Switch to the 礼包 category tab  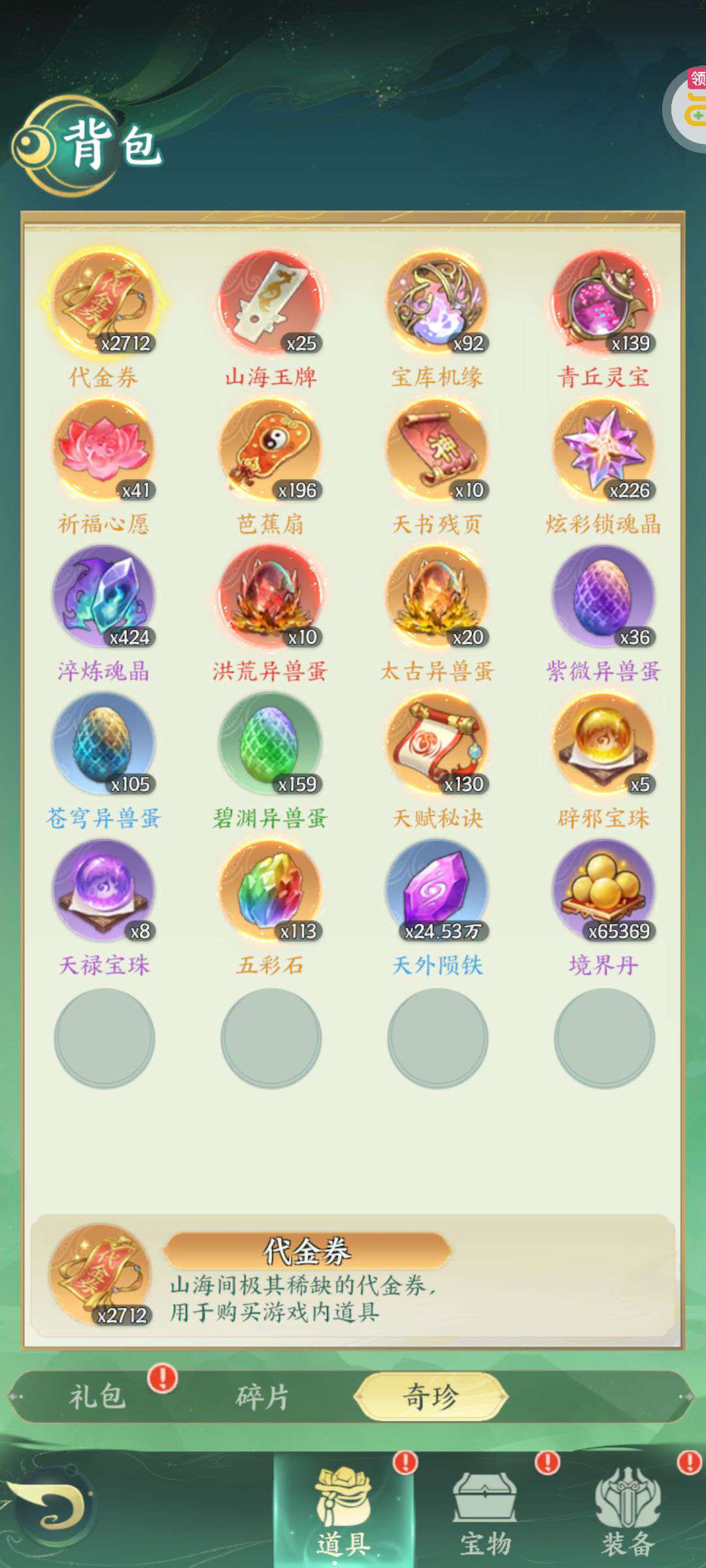pyautogui.click(x=97, y=1396)
